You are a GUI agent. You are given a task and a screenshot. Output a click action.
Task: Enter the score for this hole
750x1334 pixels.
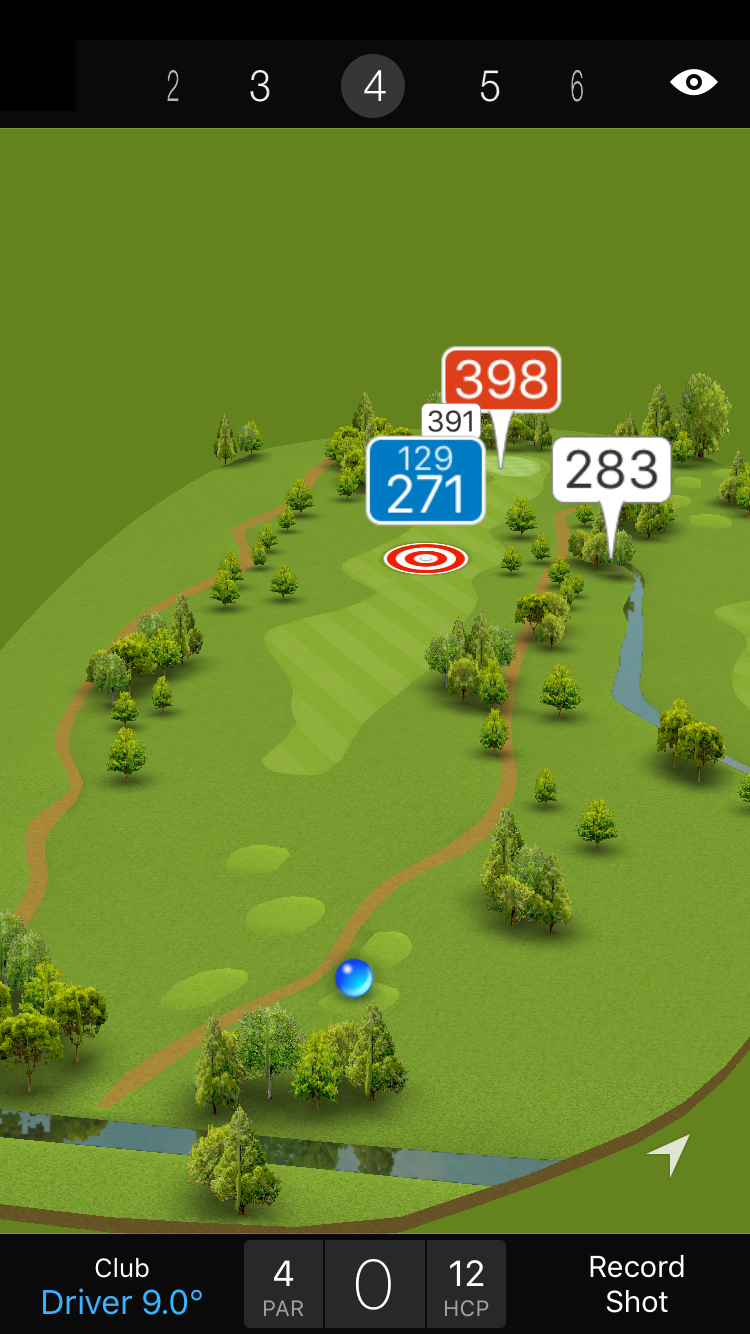pyautogui.click(x=374, y=1285)
